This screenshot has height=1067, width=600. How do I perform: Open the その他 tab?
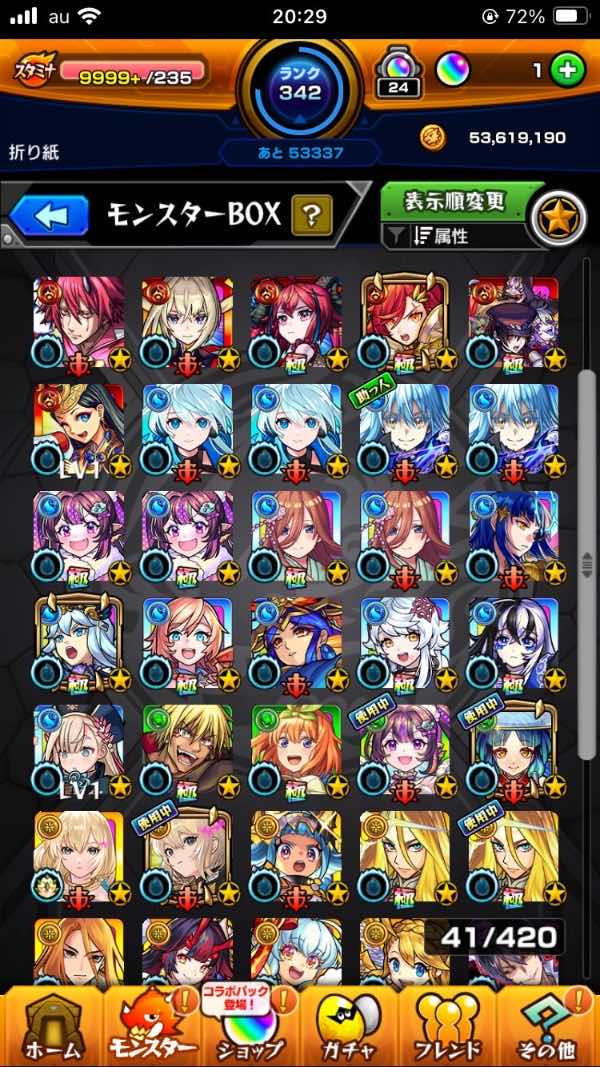(549, 1026)
